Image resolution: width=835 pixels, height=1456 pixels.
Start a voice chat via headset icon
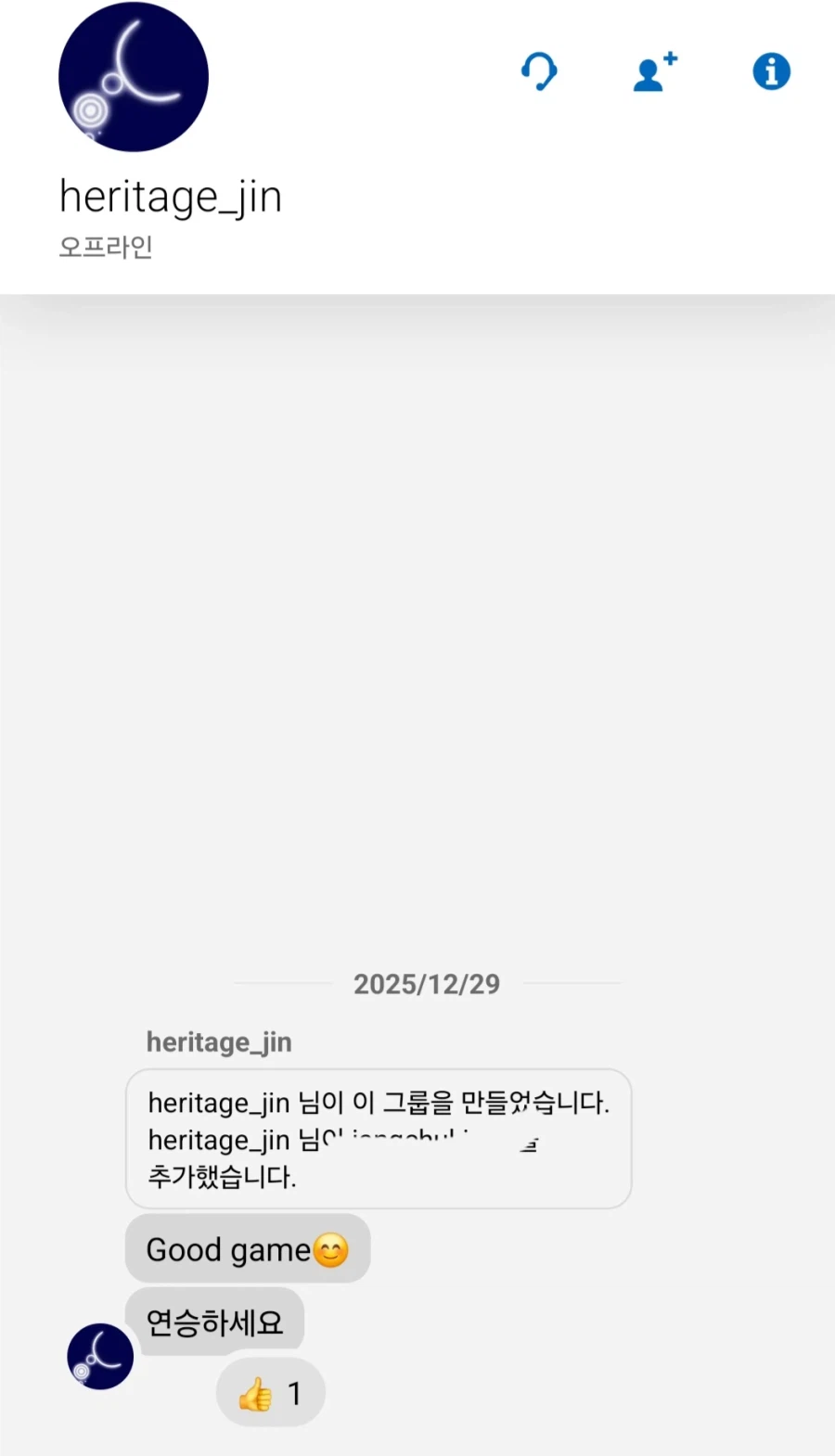[x=539, y=72]
